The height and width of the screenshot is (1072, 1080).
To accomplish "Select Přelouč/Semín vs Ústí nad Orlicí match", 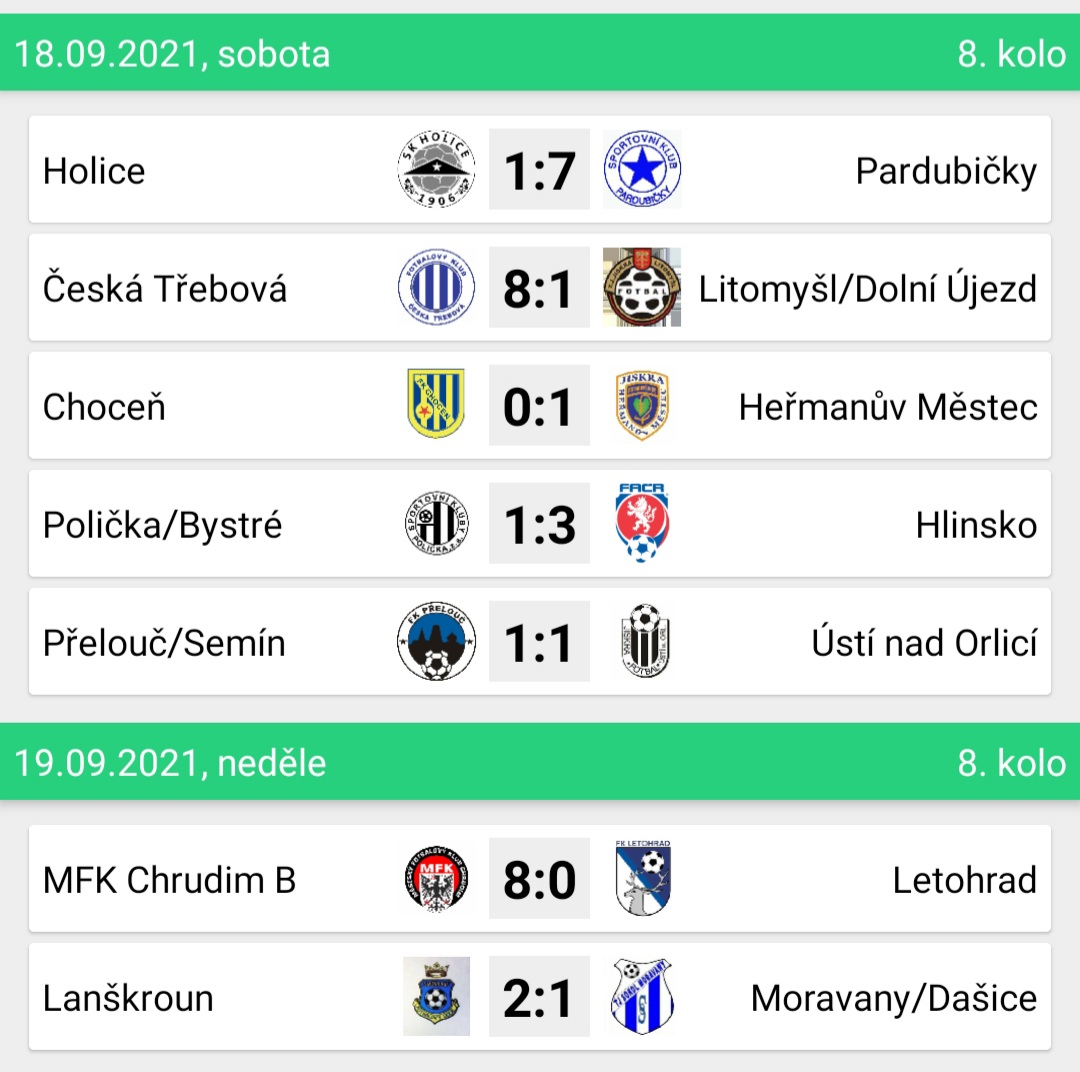I will [x=539, y=642].
